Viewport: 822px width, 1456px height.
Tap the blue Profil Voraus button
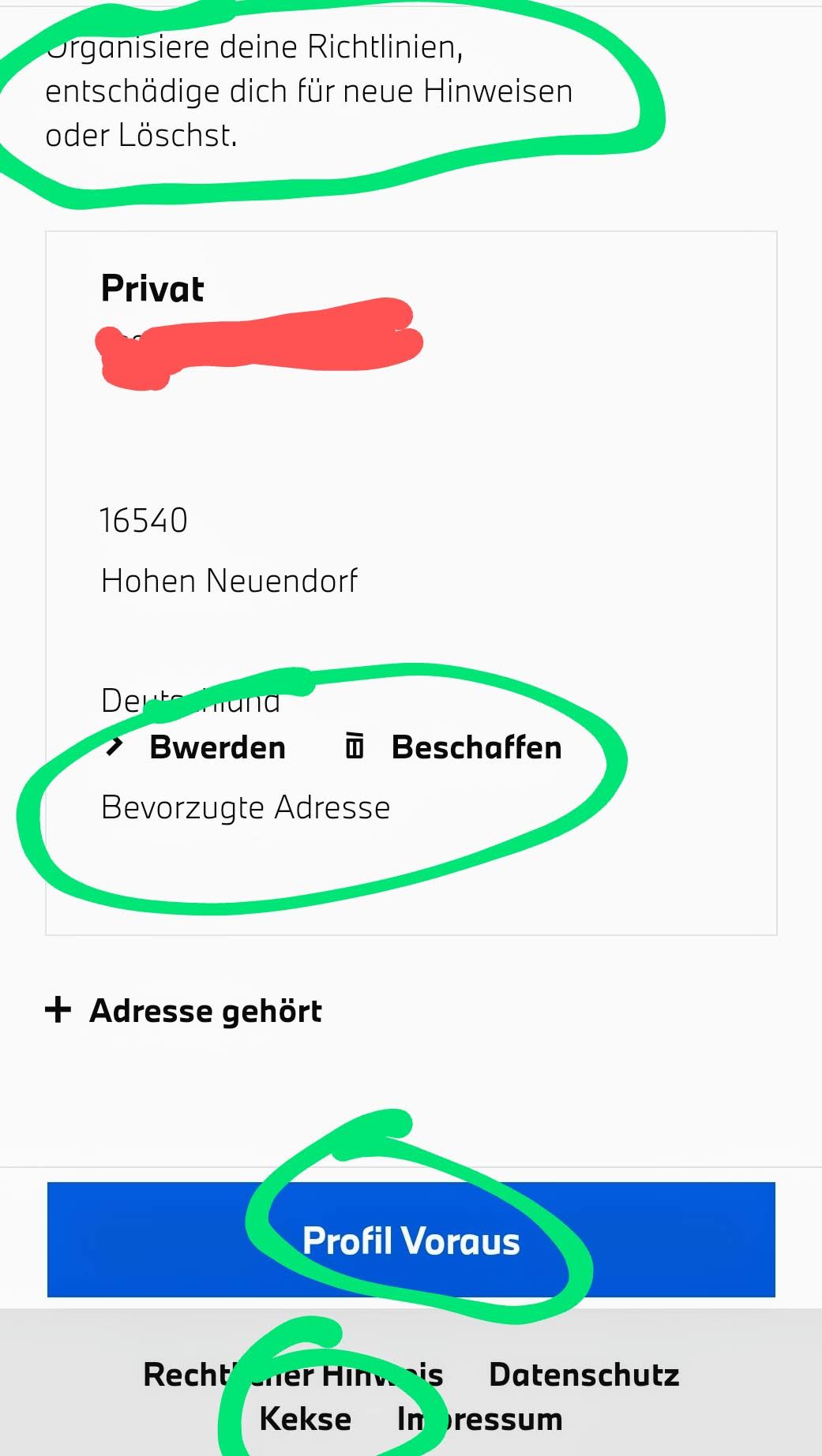[411, 1240]
